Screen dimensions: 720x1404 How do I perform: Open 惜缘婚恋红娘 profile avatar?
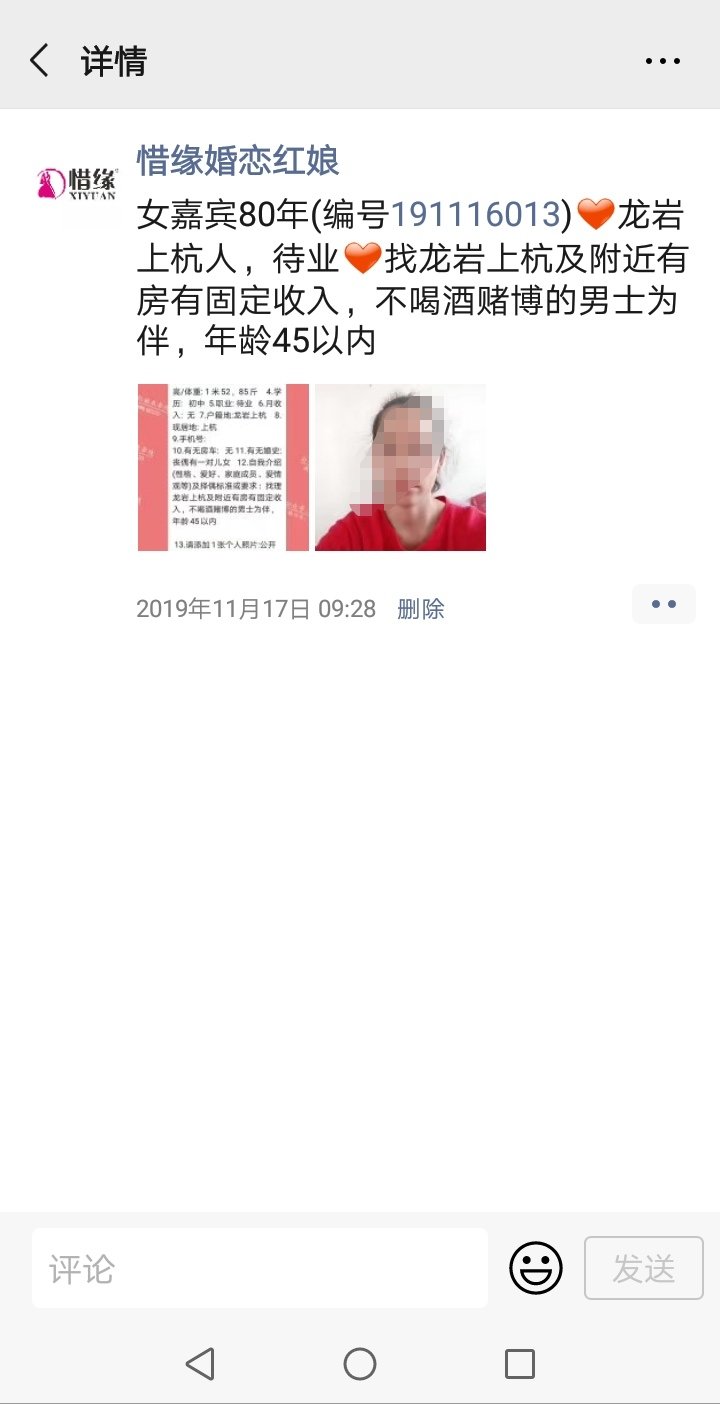78,182
